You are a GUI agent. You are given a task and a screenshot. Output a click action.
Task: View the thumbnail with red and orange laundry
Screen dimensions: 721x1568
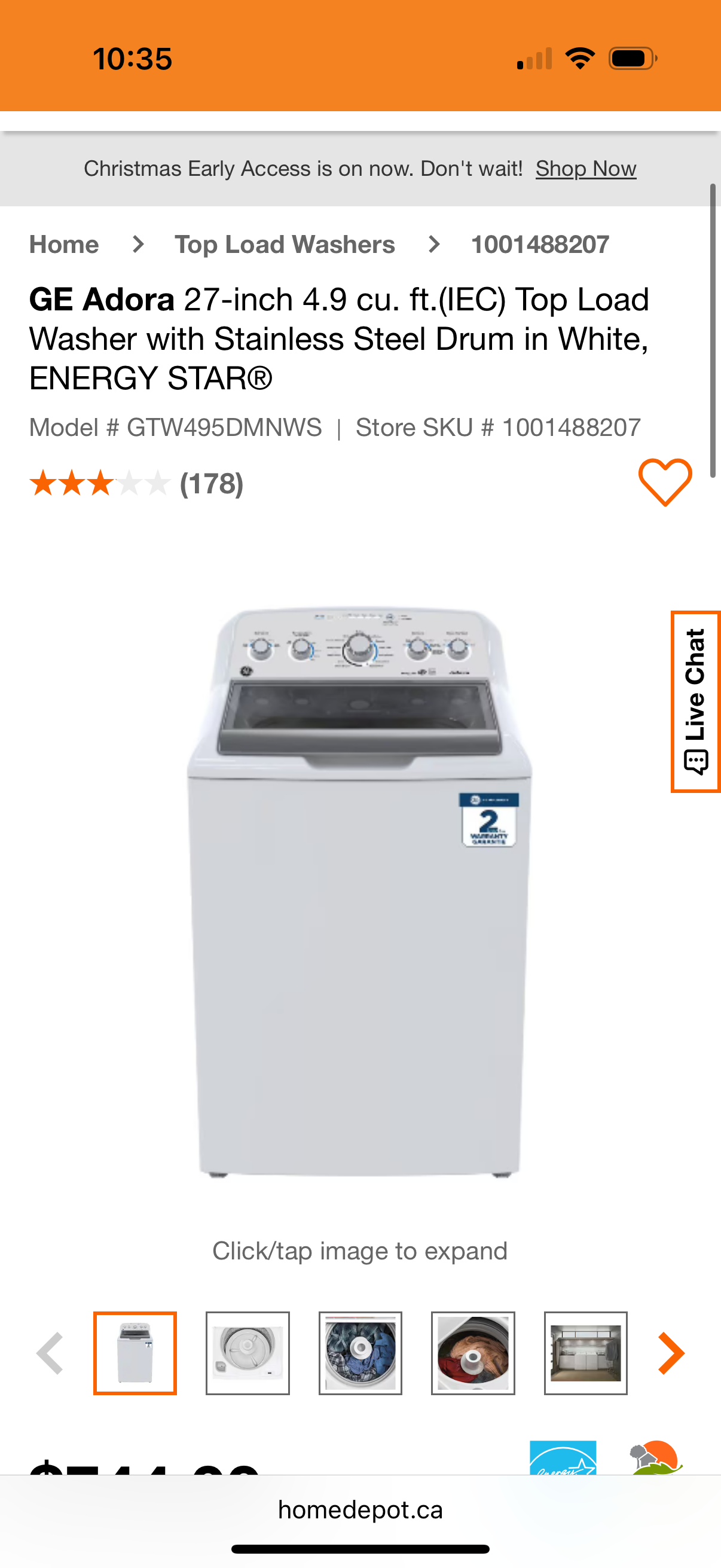473,1353
